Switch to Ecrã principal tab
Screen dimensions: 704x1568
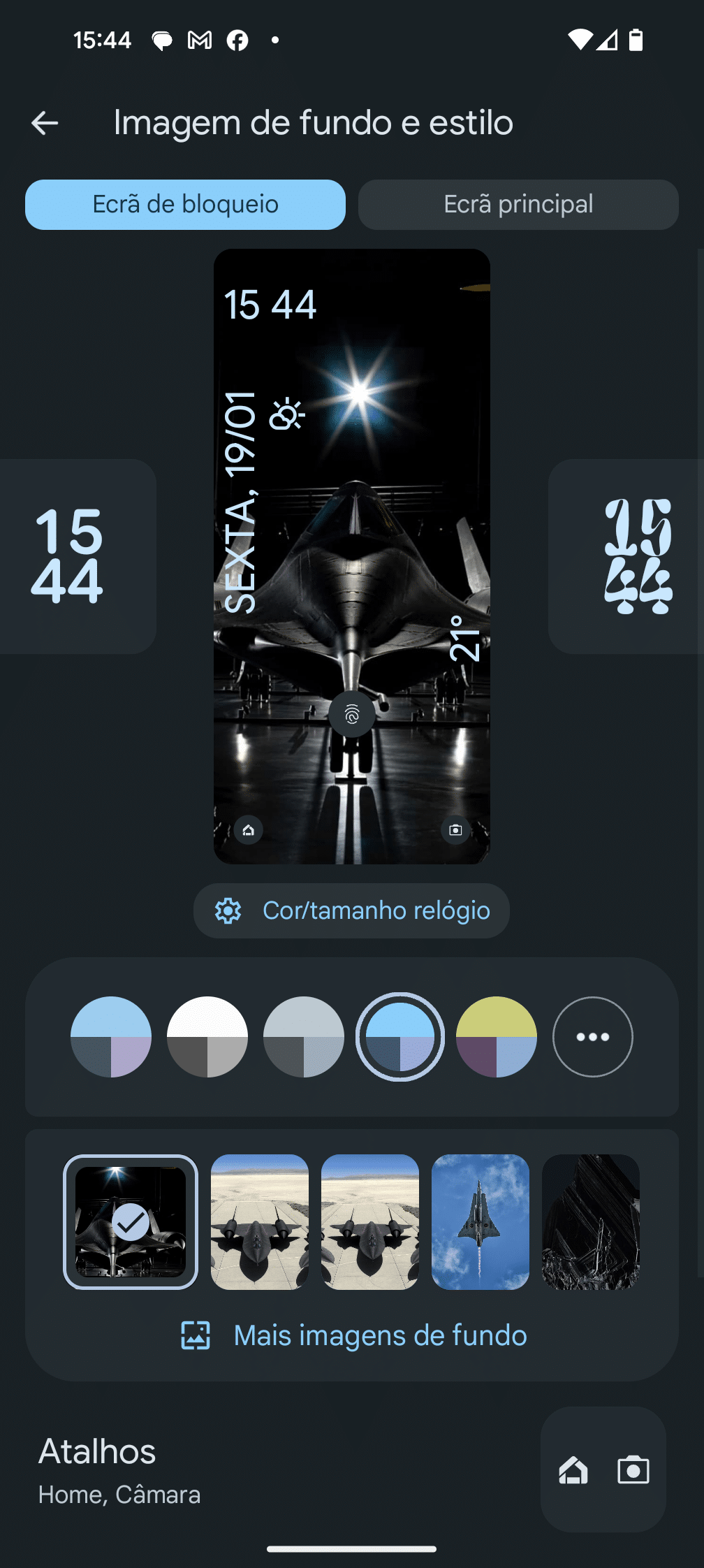coord(518,204)
